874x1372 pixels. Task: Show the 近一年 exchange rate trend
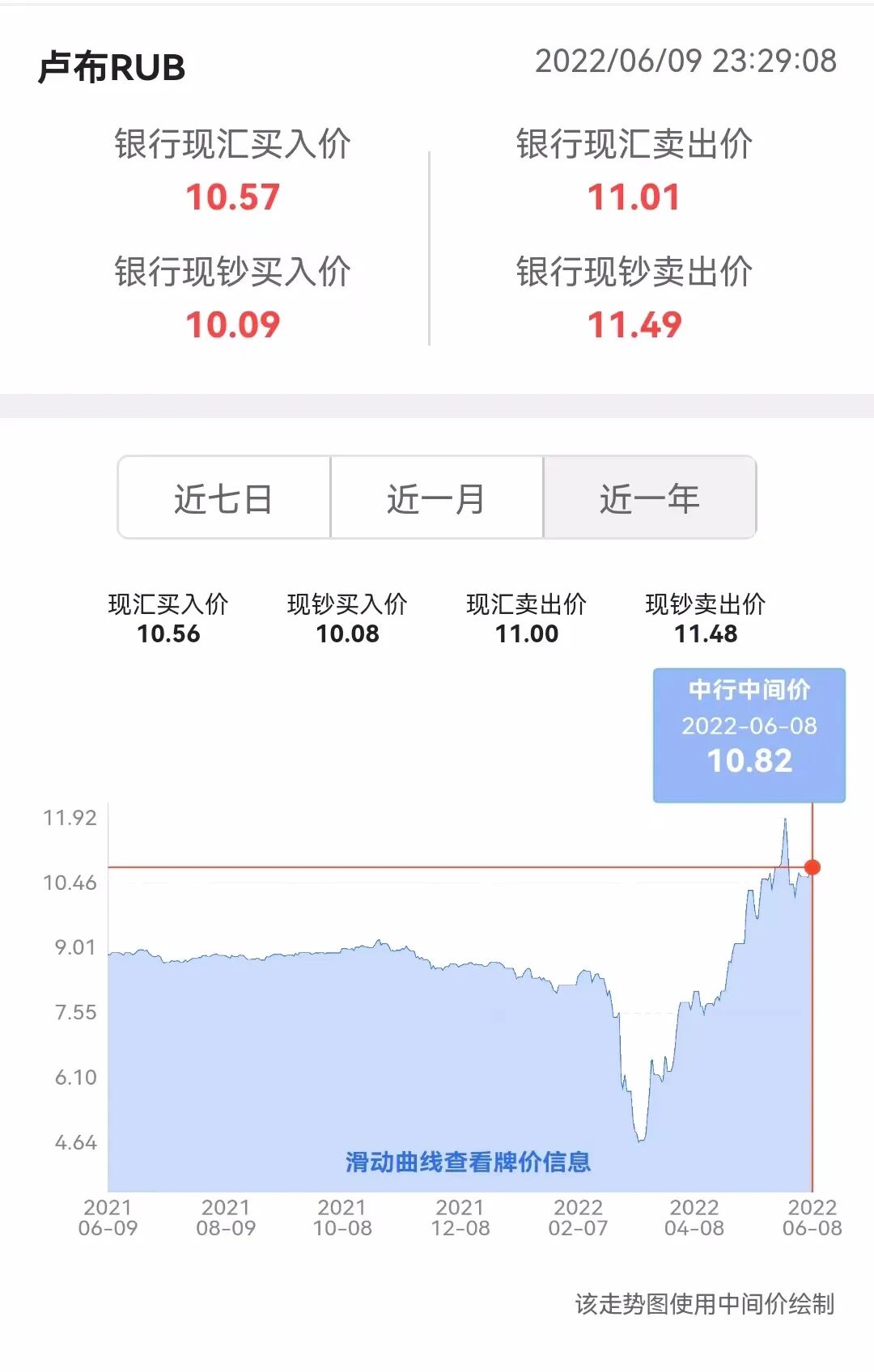pos(649,498)
